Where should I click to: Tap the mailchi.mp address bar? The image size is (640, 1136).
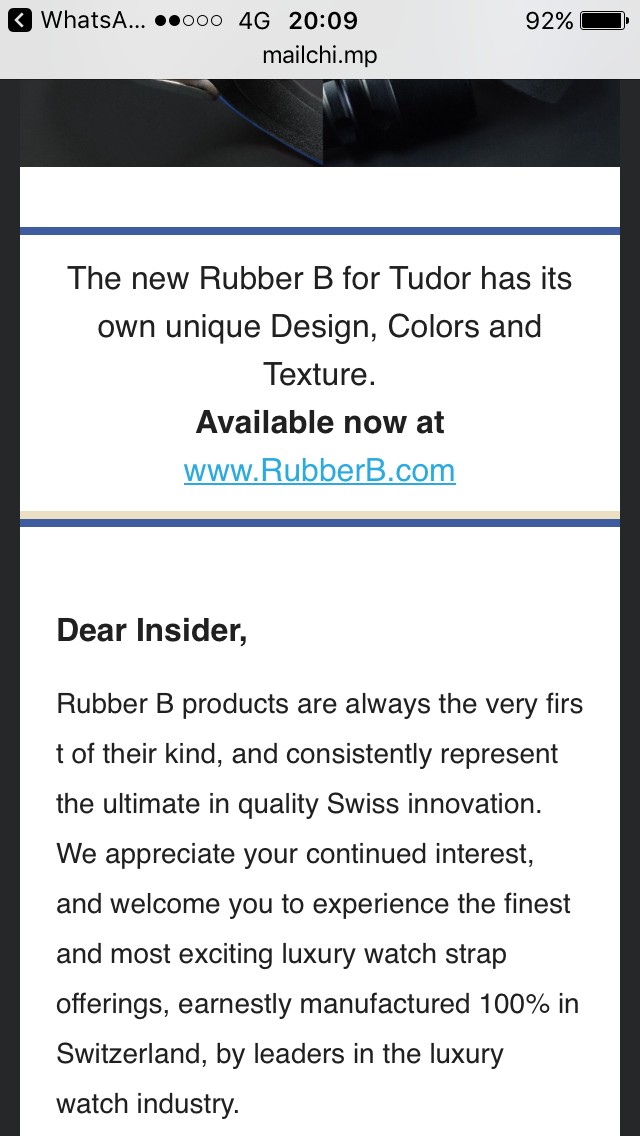[x=320, y=55]
